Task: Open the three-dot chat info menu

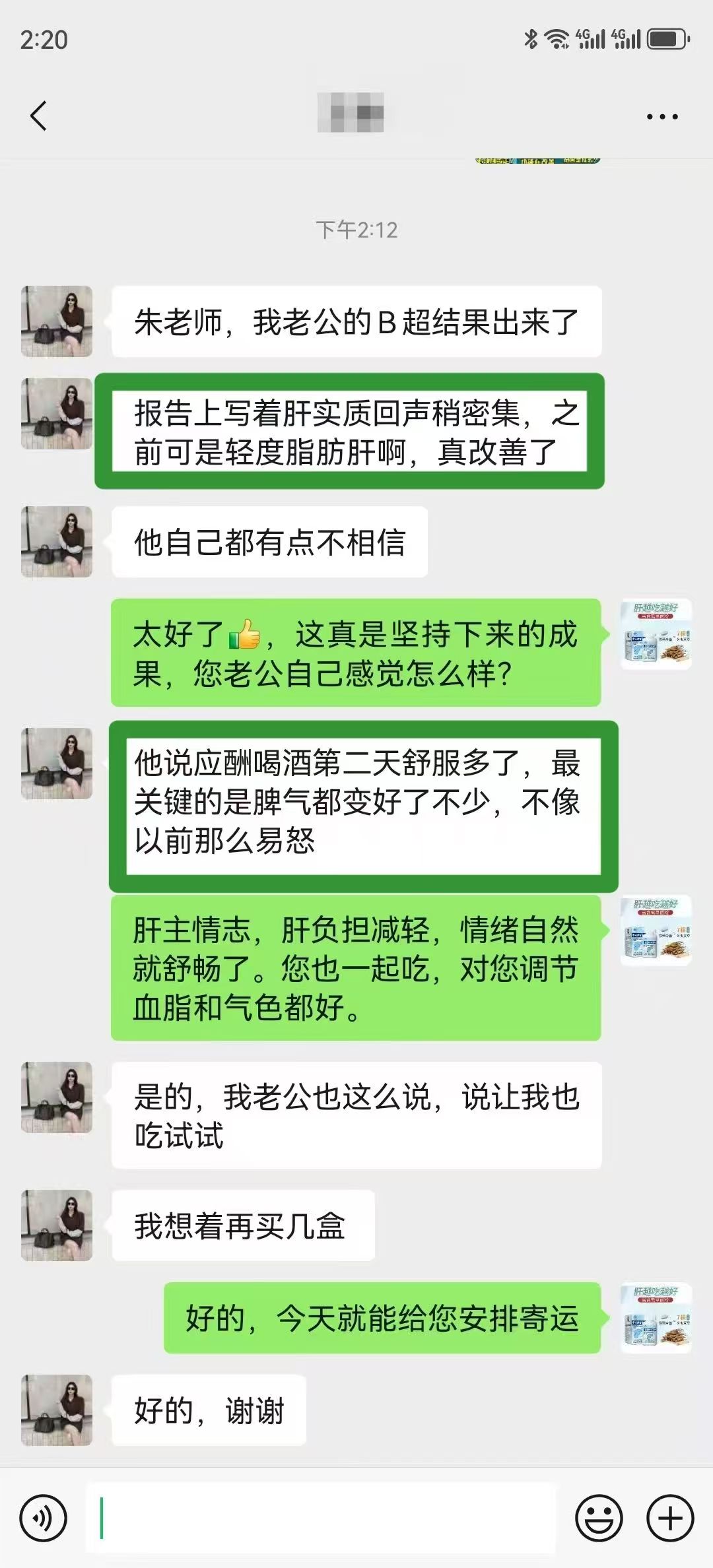Action: [x=662, y=117]
